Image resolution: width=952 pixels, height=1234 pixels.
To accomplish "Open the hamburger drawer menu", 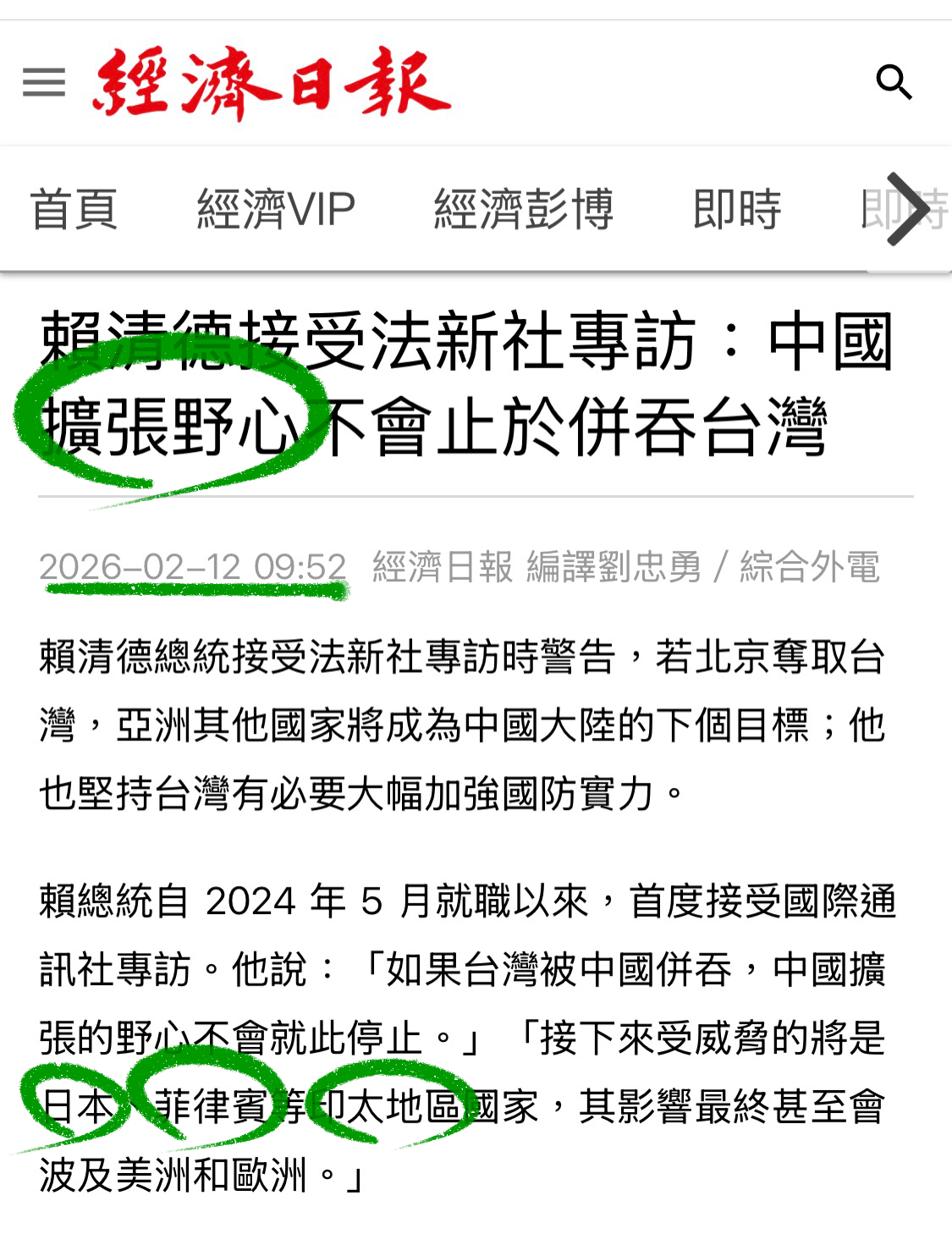I will [44, 83].
